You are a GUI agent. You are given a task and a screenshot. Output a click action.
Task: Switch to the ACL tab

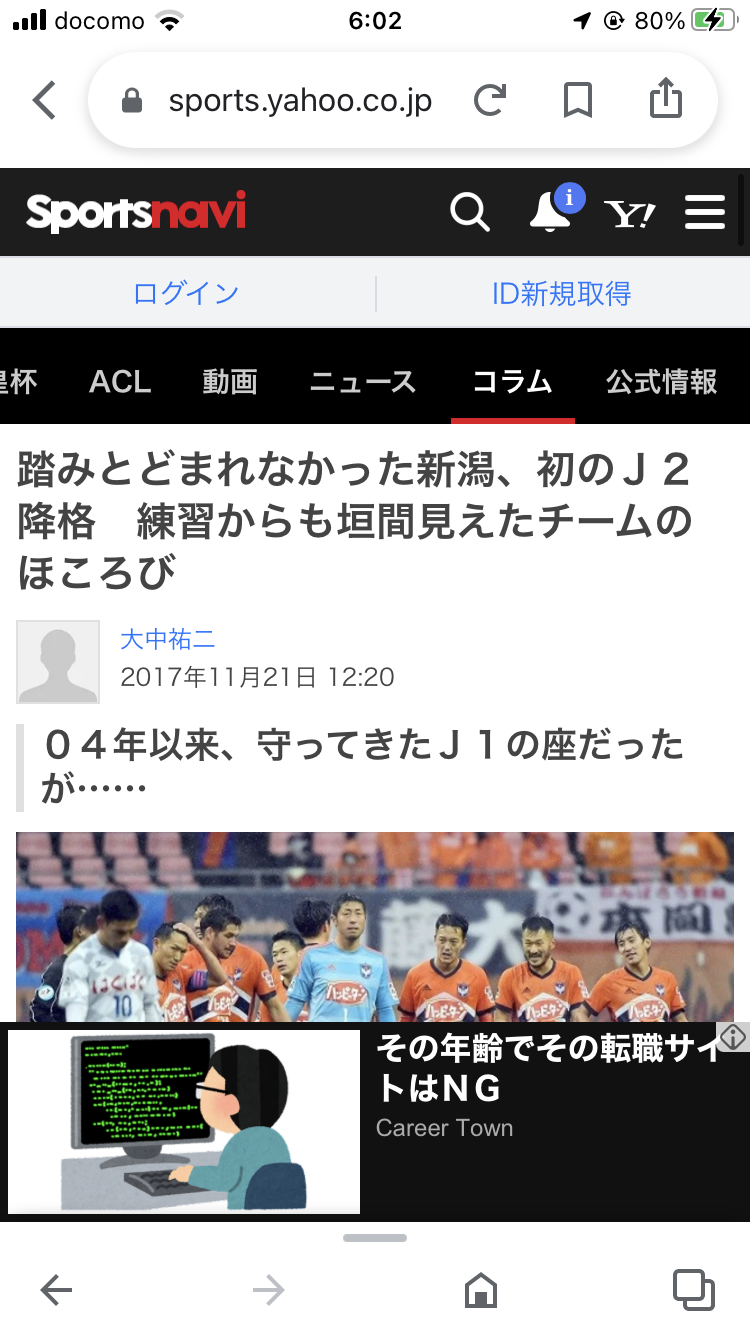(120, 382)
